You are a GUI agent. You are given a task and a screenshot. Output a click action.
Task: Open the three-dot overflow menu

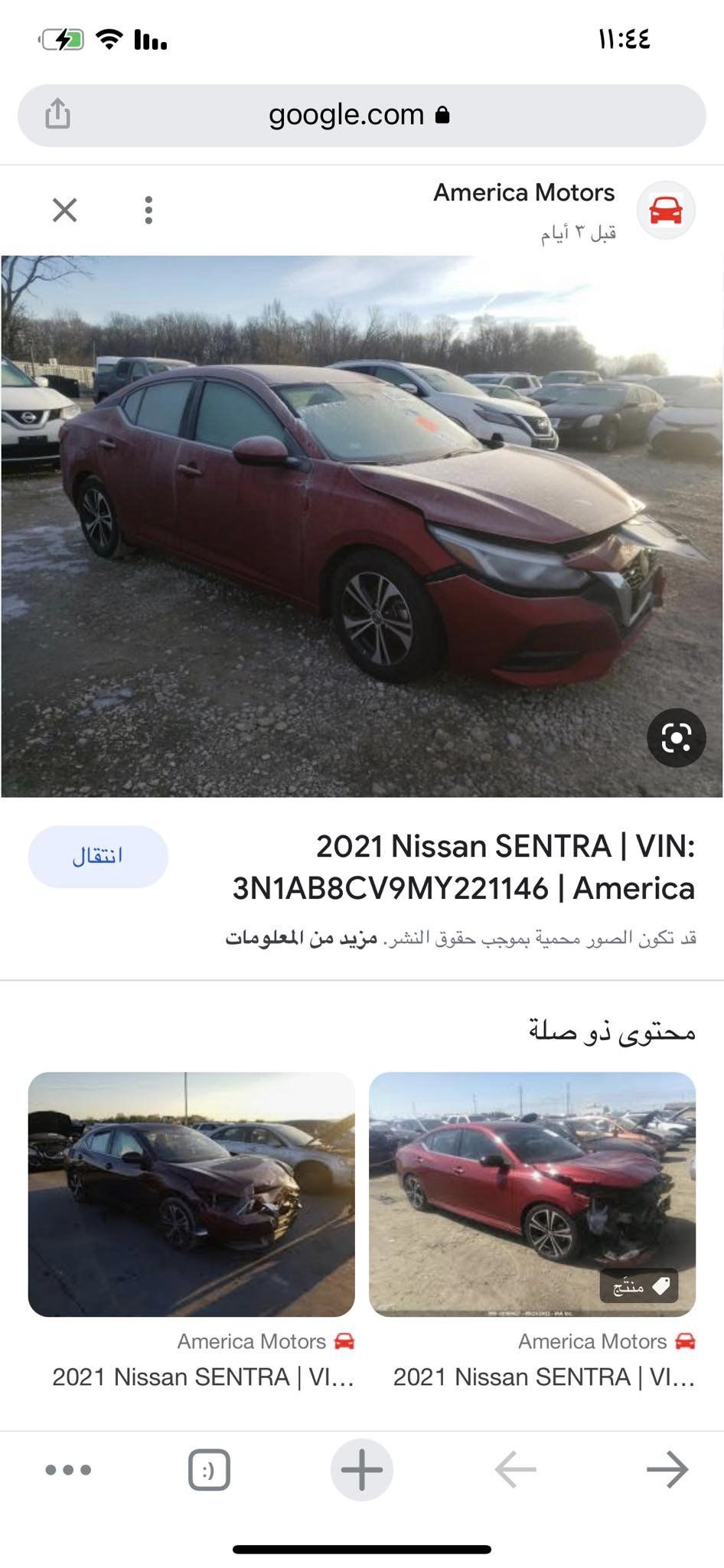[148, 210]
